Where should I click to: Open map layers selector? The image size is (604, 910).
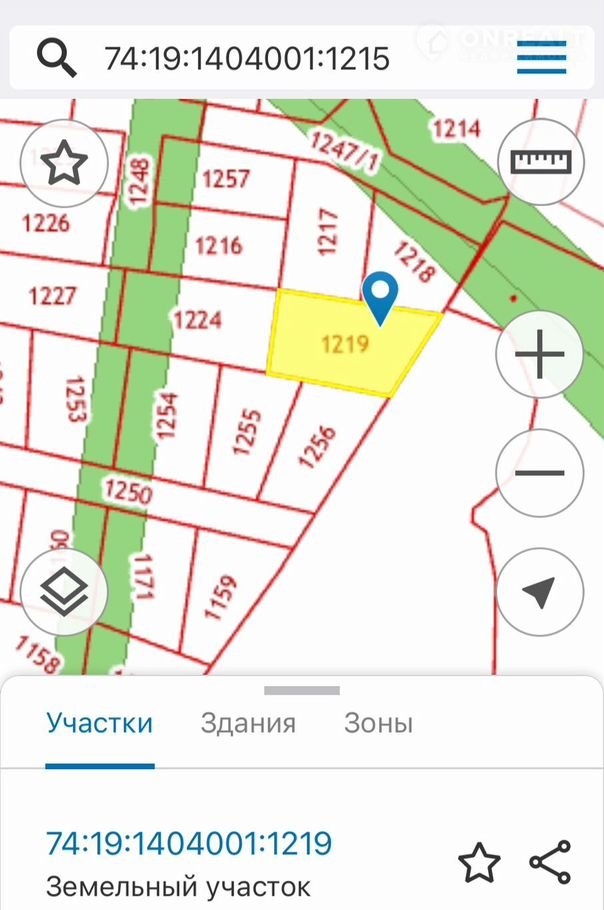(x=65, y=592)
